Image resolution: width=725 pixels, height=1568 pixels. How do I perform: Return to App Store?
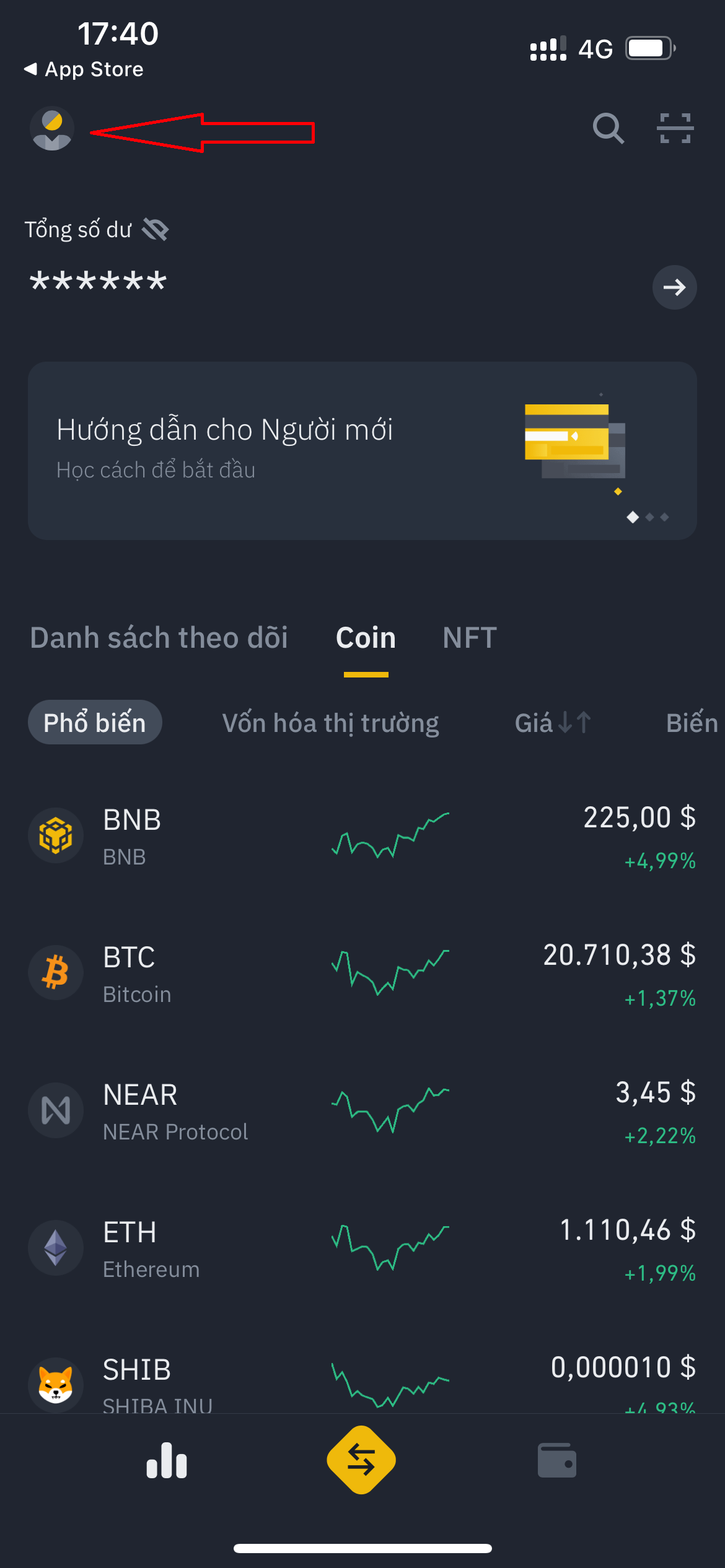pyautogui.click(x=84, y=69)
